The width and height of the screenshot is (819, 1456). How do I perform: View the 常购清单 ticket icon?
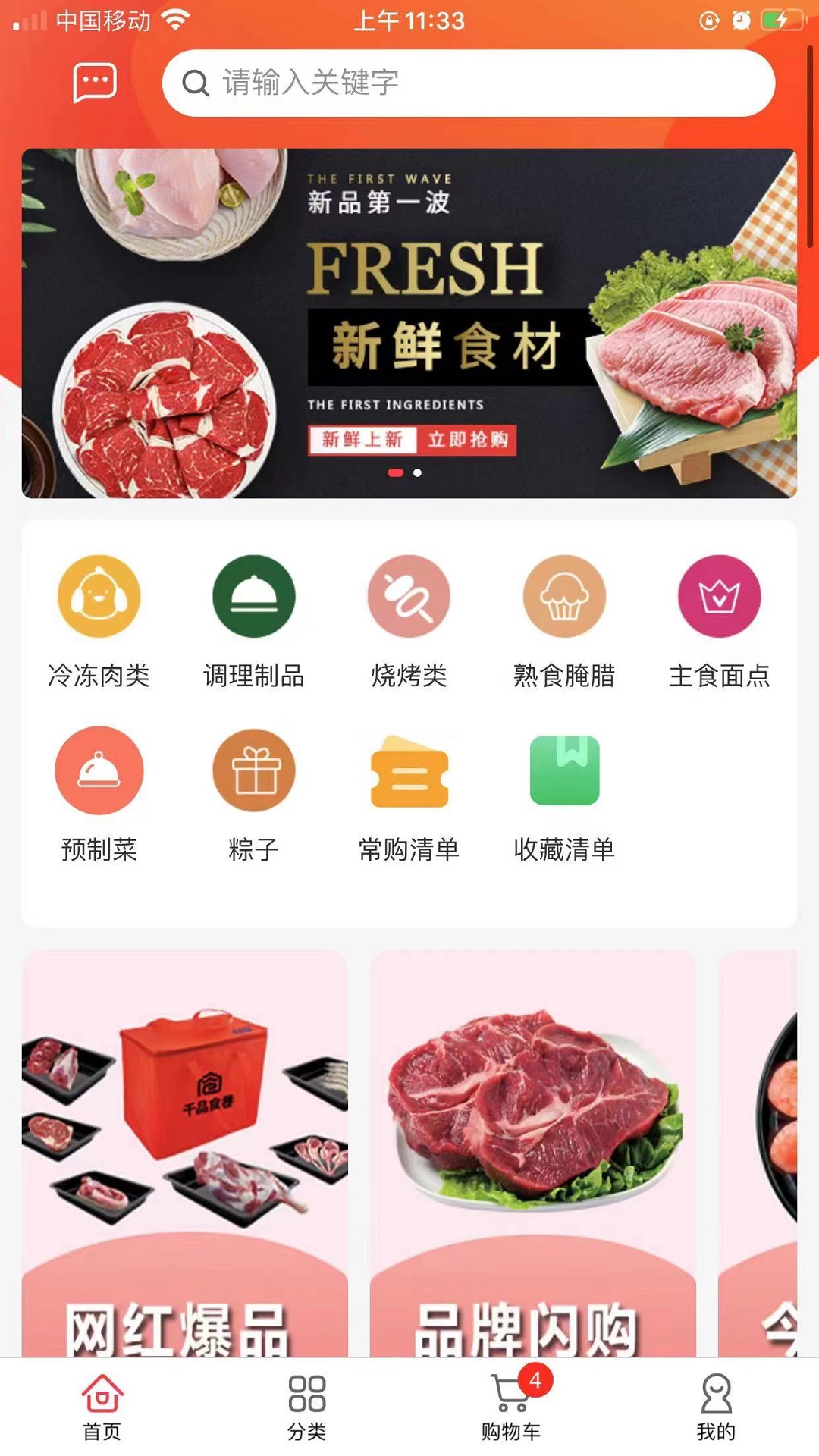point(409,770)
